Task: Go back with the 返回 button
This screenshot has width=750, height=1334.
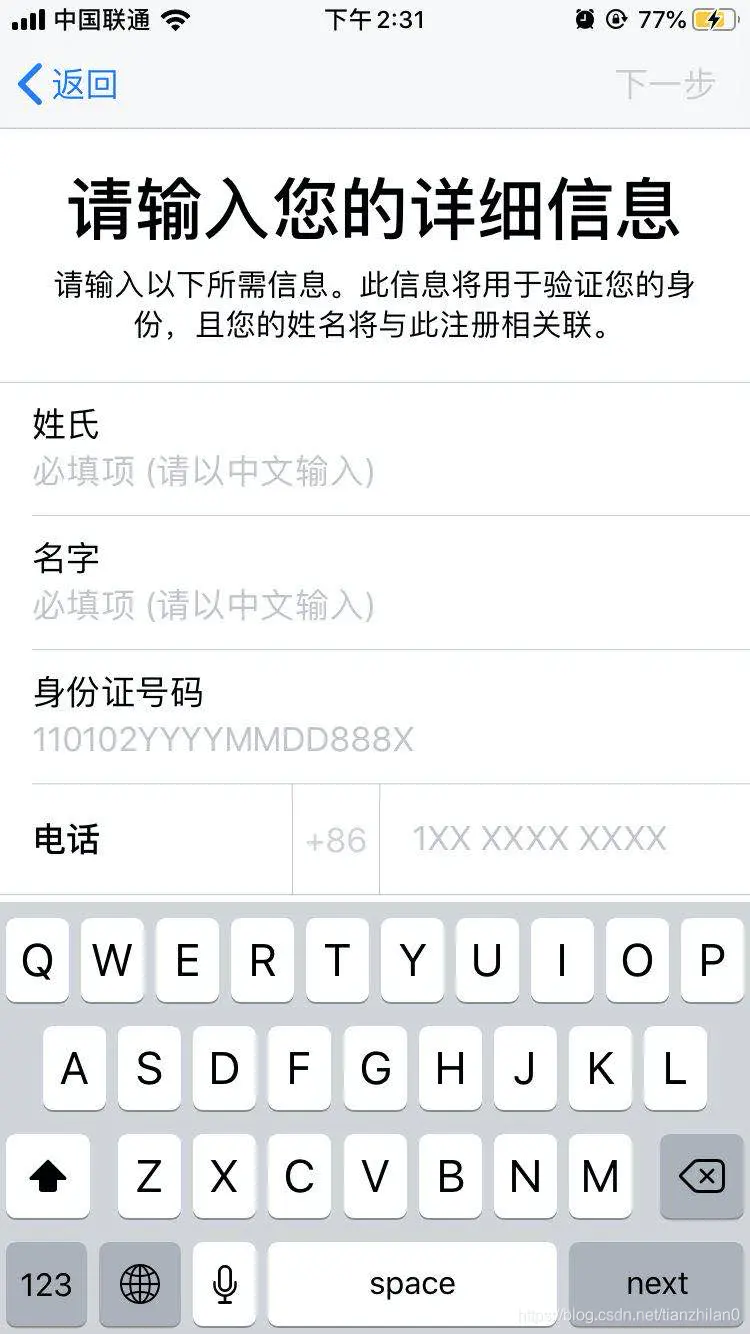Action: point(68,84)
